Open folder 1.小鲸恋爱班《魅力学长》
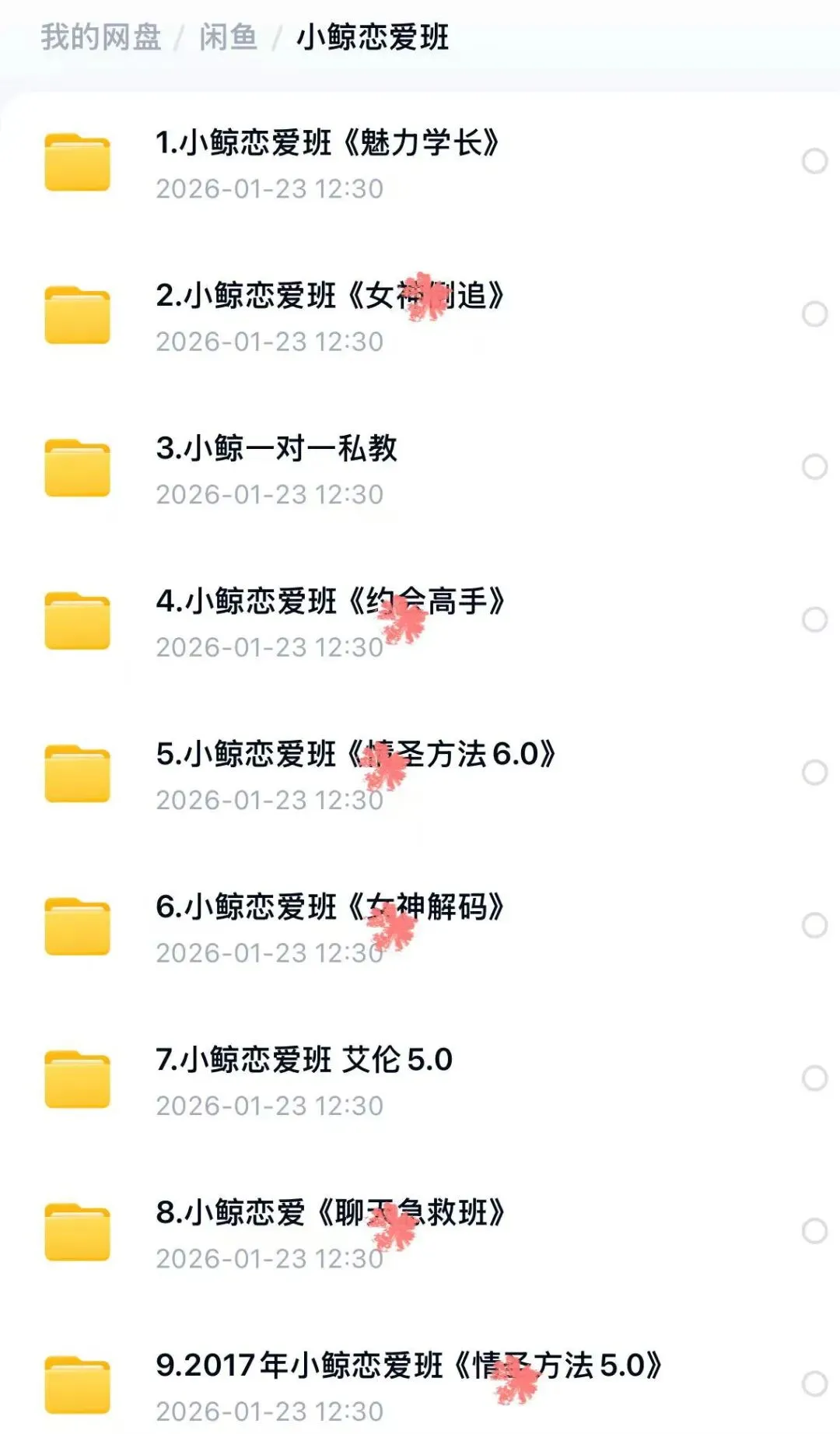This screenshot has height=1434, width=840. pos(327,144)
